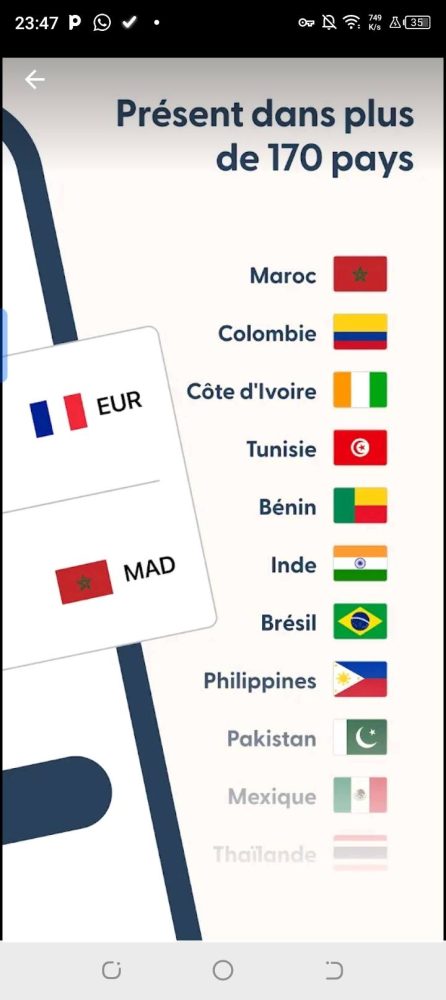Tap the system home button

click(x=223, y=970)
